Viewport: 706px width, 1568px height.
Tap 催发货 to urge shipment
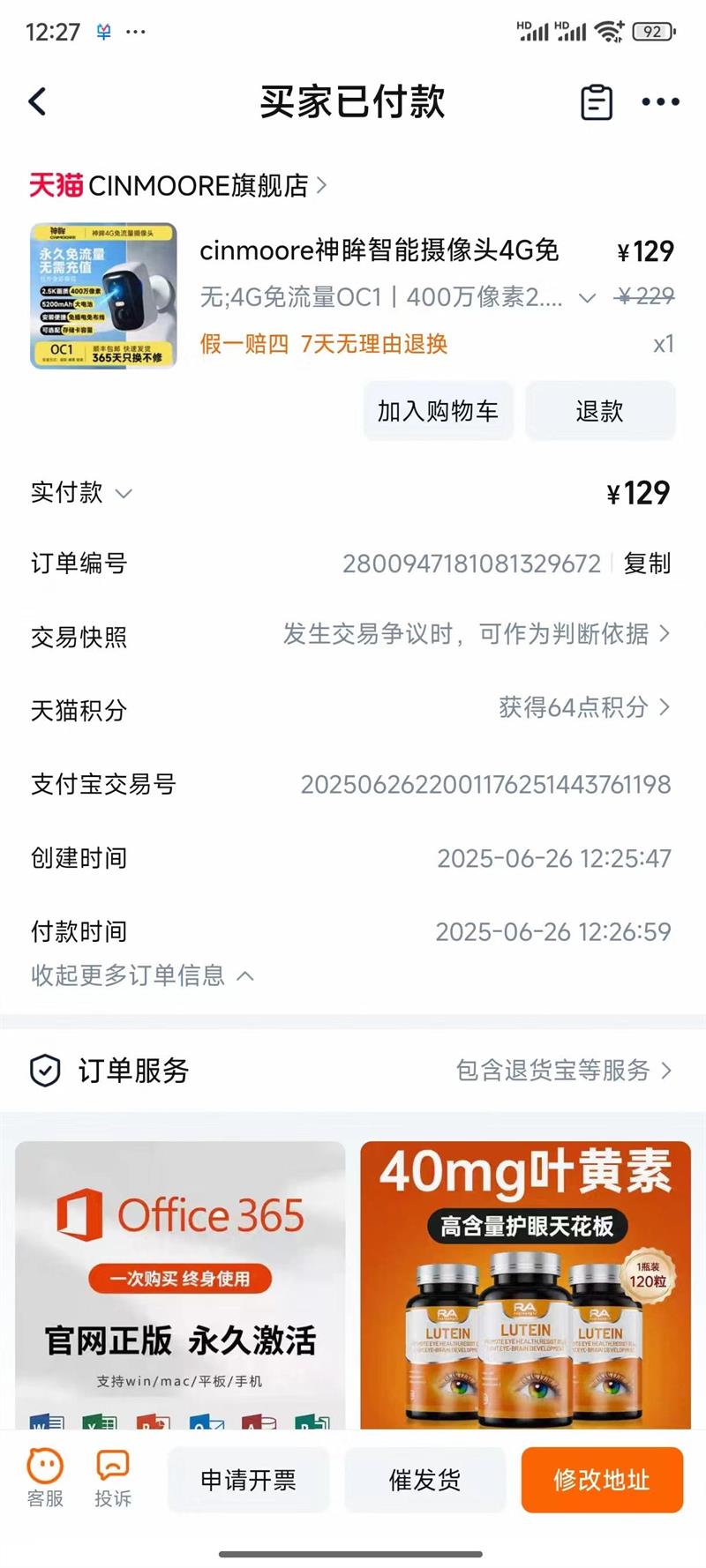coord(424,1480)
